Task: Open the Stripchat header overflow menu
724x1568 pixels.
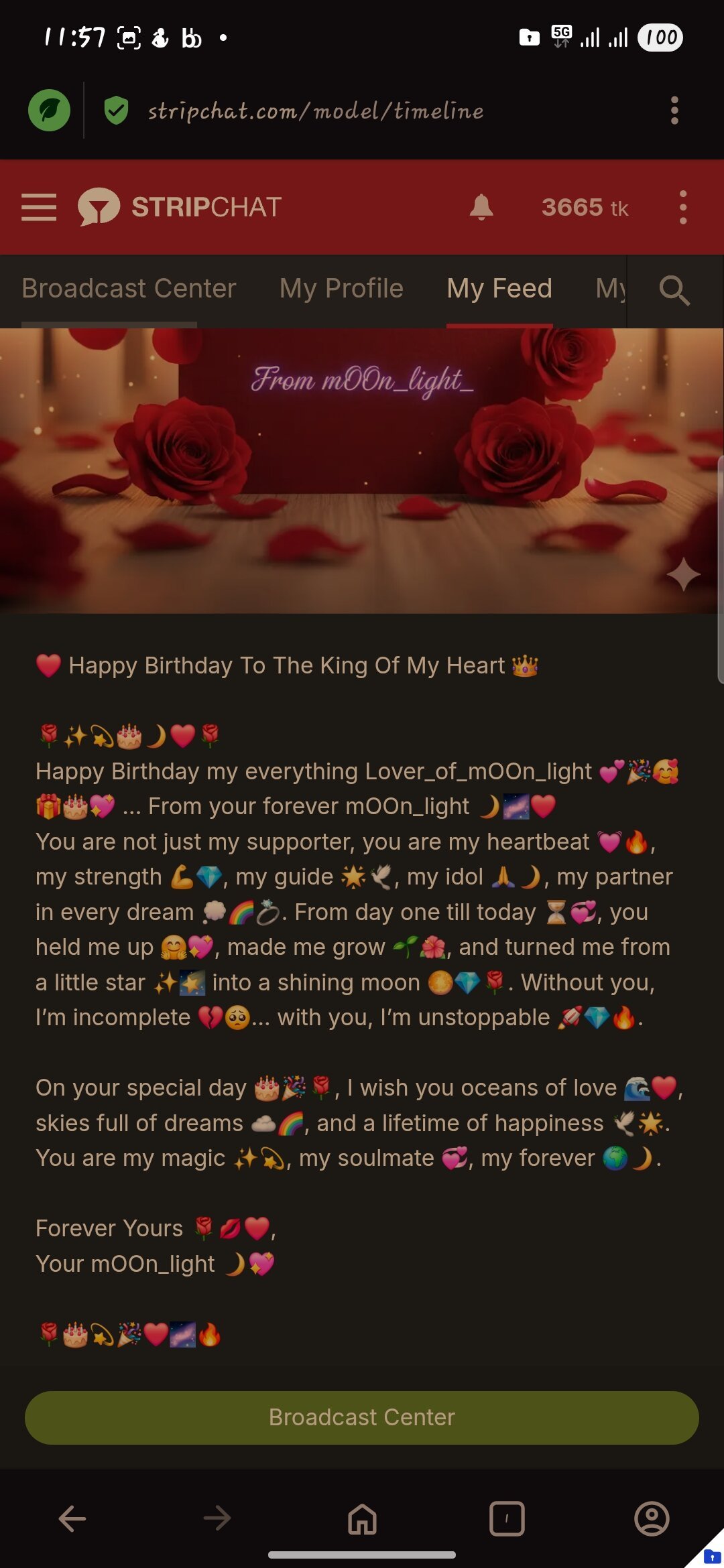Action: (x=682, y=207)
